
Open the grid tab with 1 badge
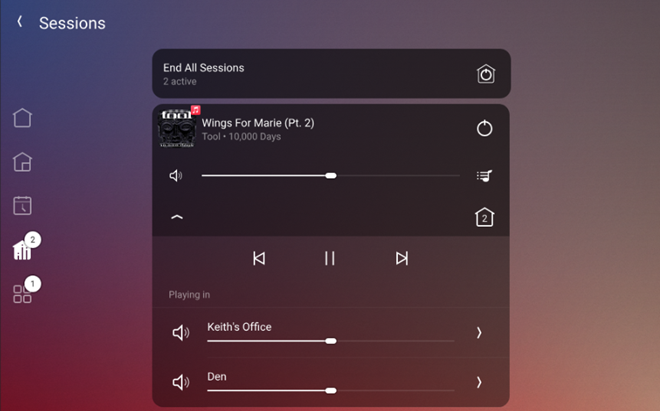[22, 294]
